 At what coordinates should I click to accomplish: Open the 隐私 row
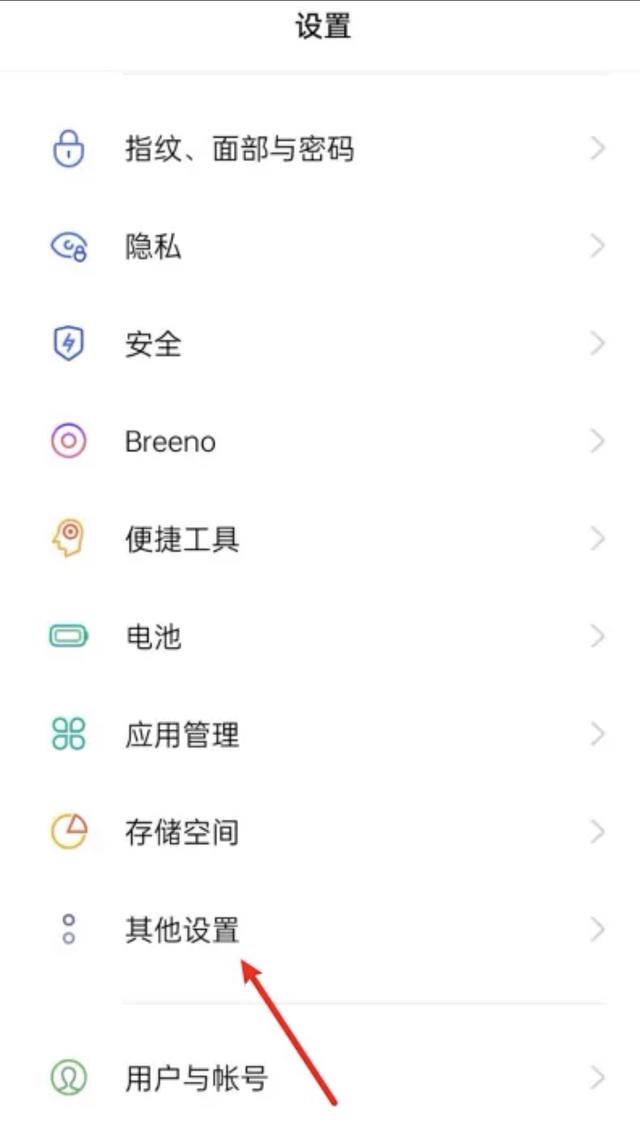pos(320,247)
